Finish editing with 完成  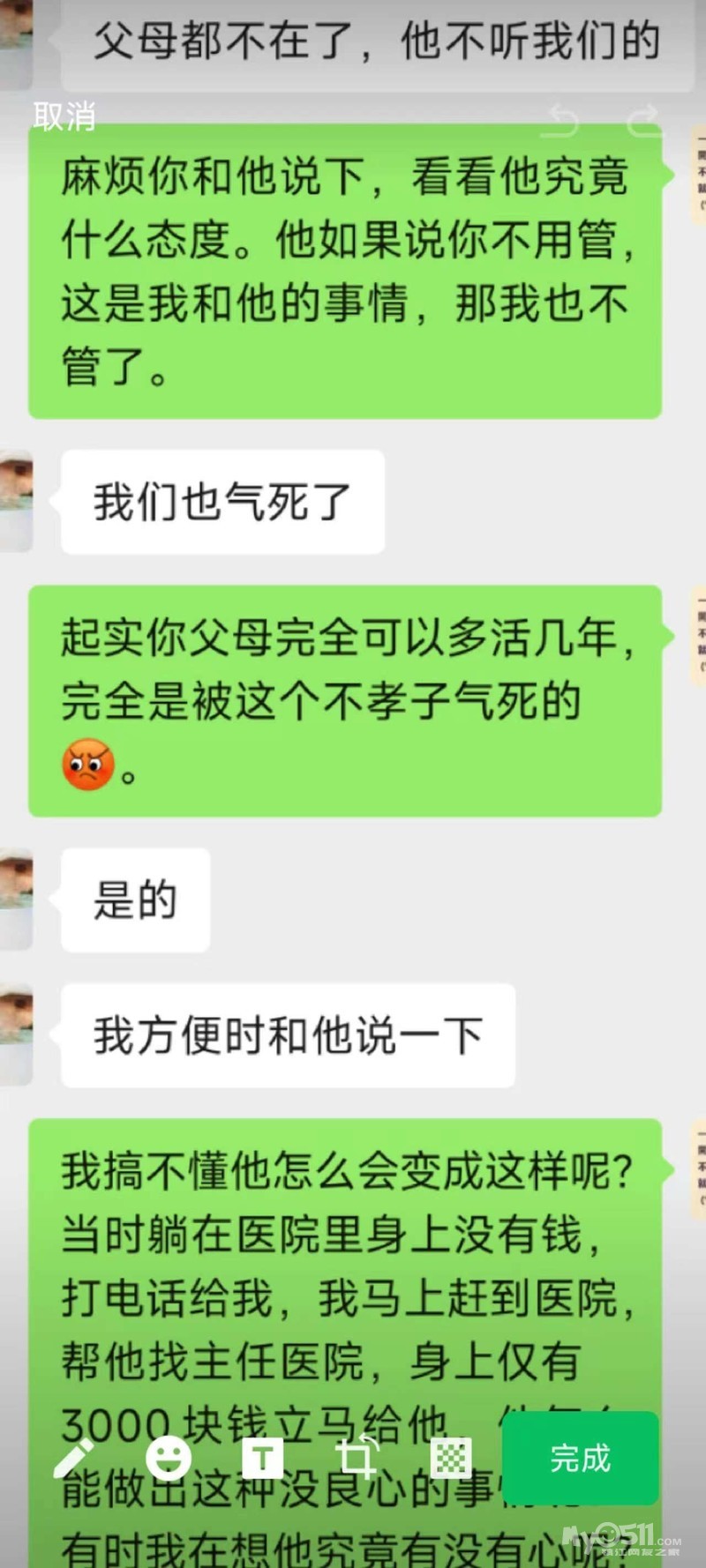click(x=581, y=1458)
